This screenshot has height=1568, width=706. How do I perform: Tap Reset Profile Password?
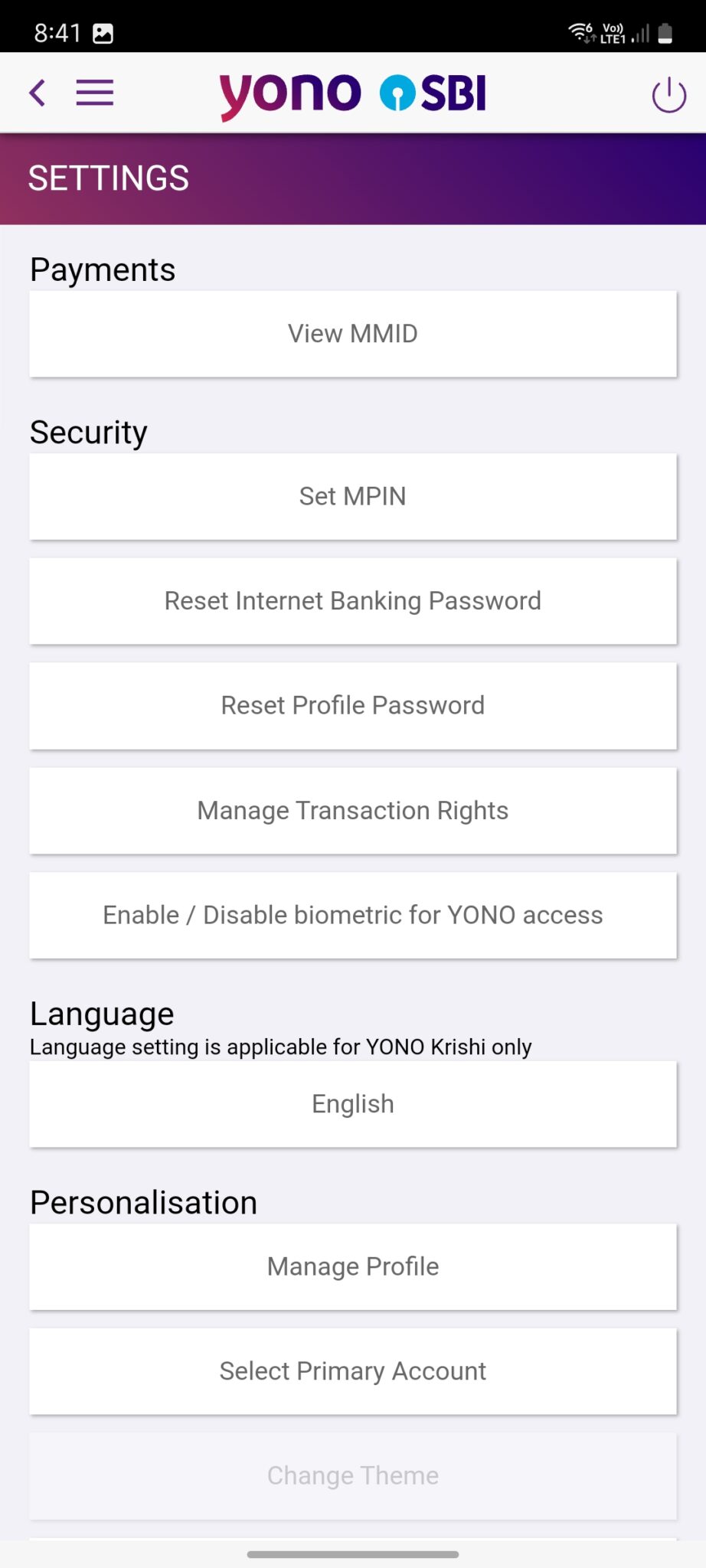coord(352,705)
